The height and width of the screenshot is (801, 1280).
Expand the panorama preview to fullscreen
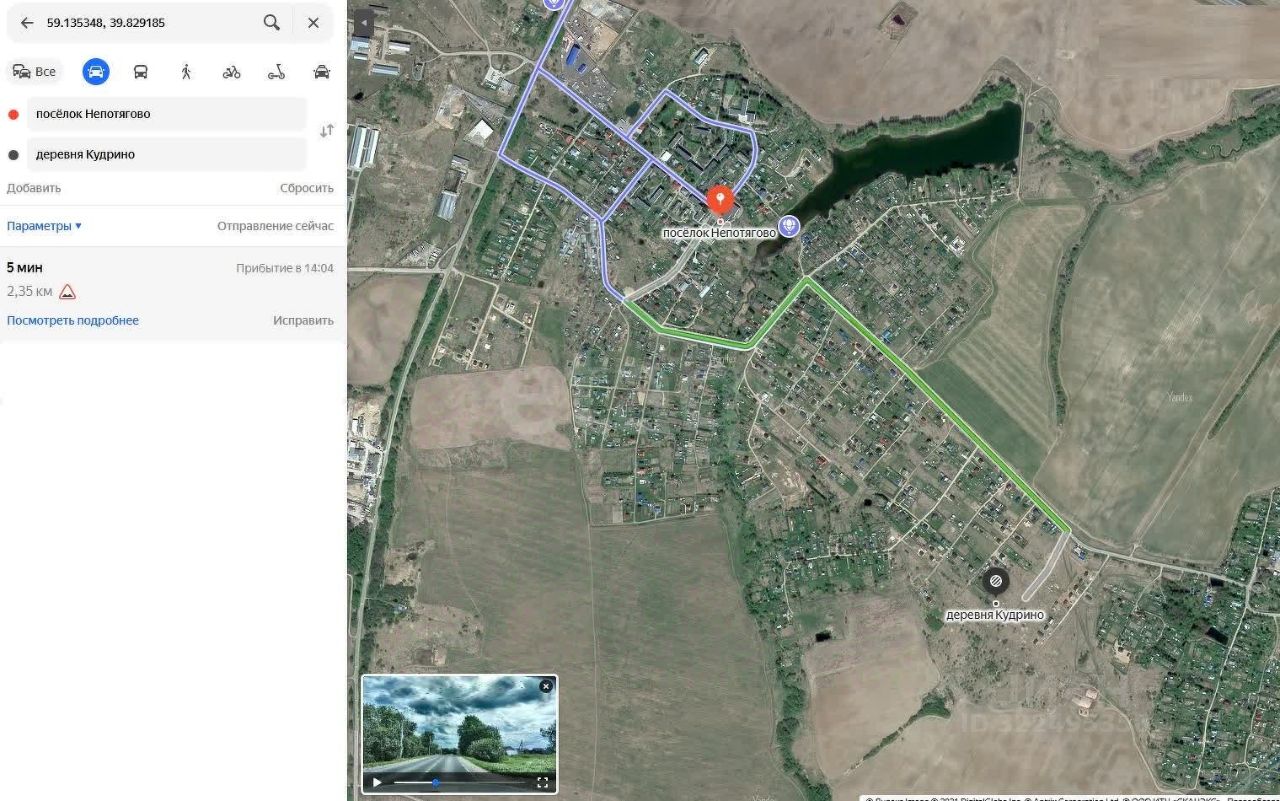(x=543, y=782)
